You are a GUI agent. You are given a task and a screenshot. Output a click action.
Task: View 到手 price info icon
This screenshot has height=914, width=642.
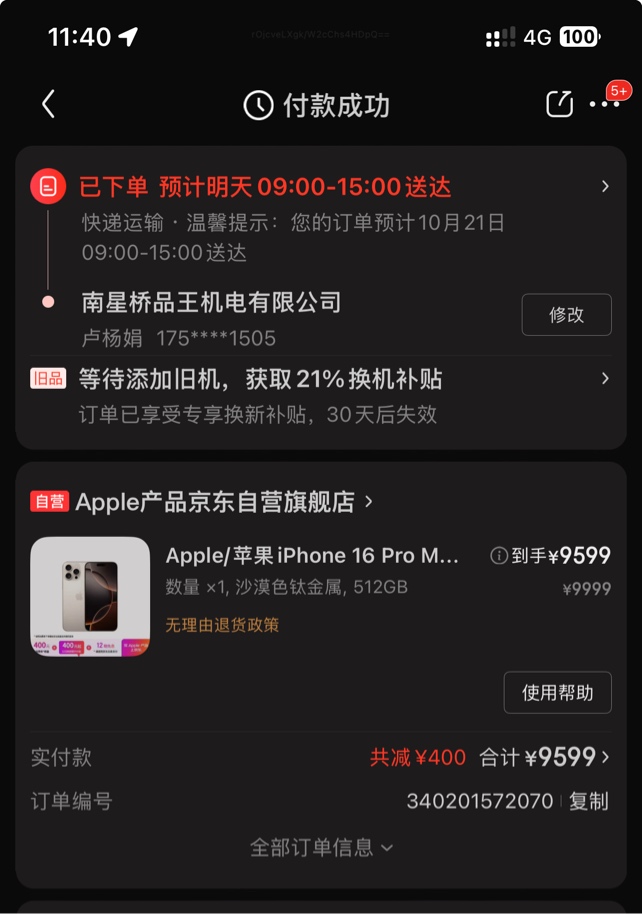click(x=498, y=556)
